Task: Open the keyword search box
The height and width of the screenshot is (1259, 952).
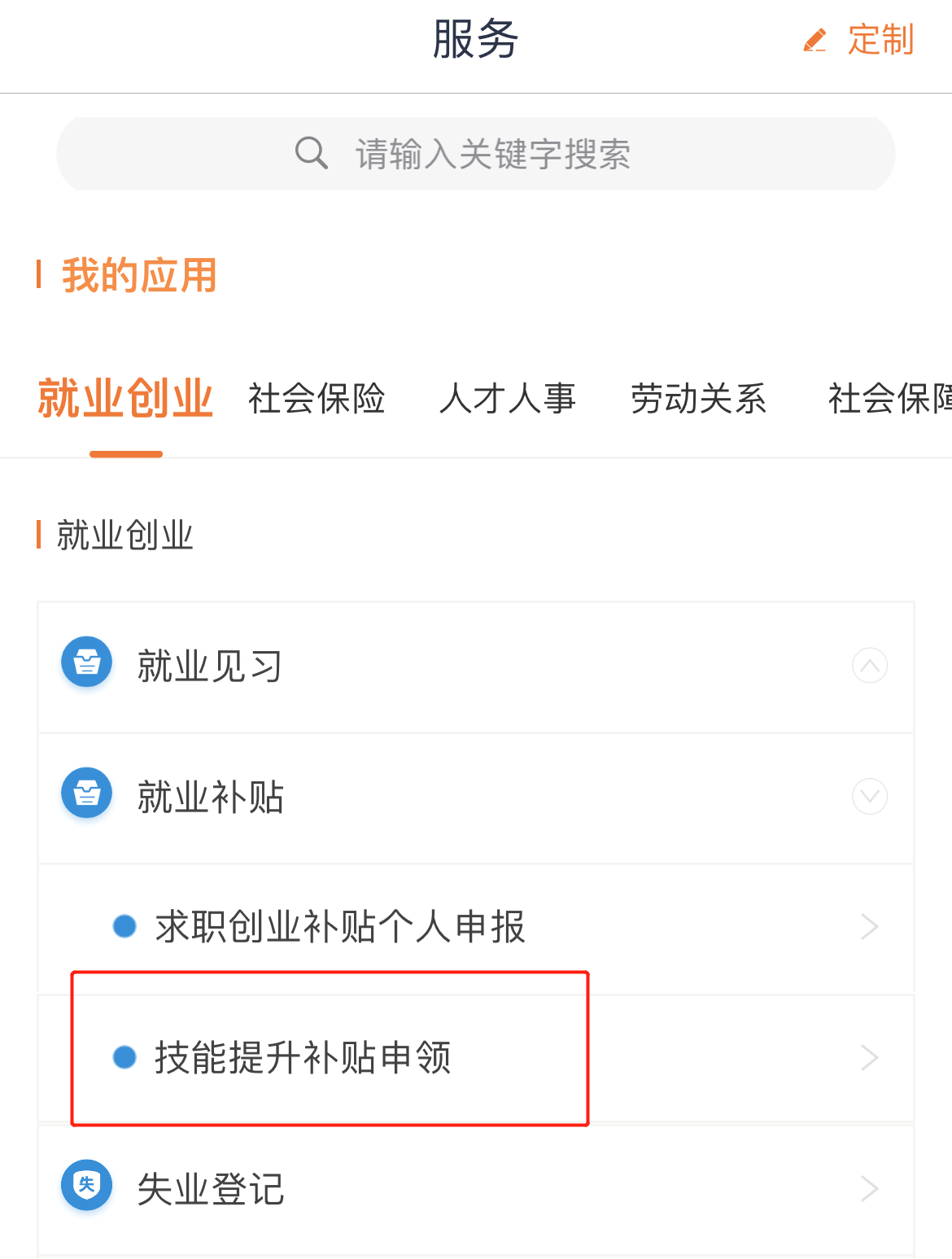Action: [476, 154]
